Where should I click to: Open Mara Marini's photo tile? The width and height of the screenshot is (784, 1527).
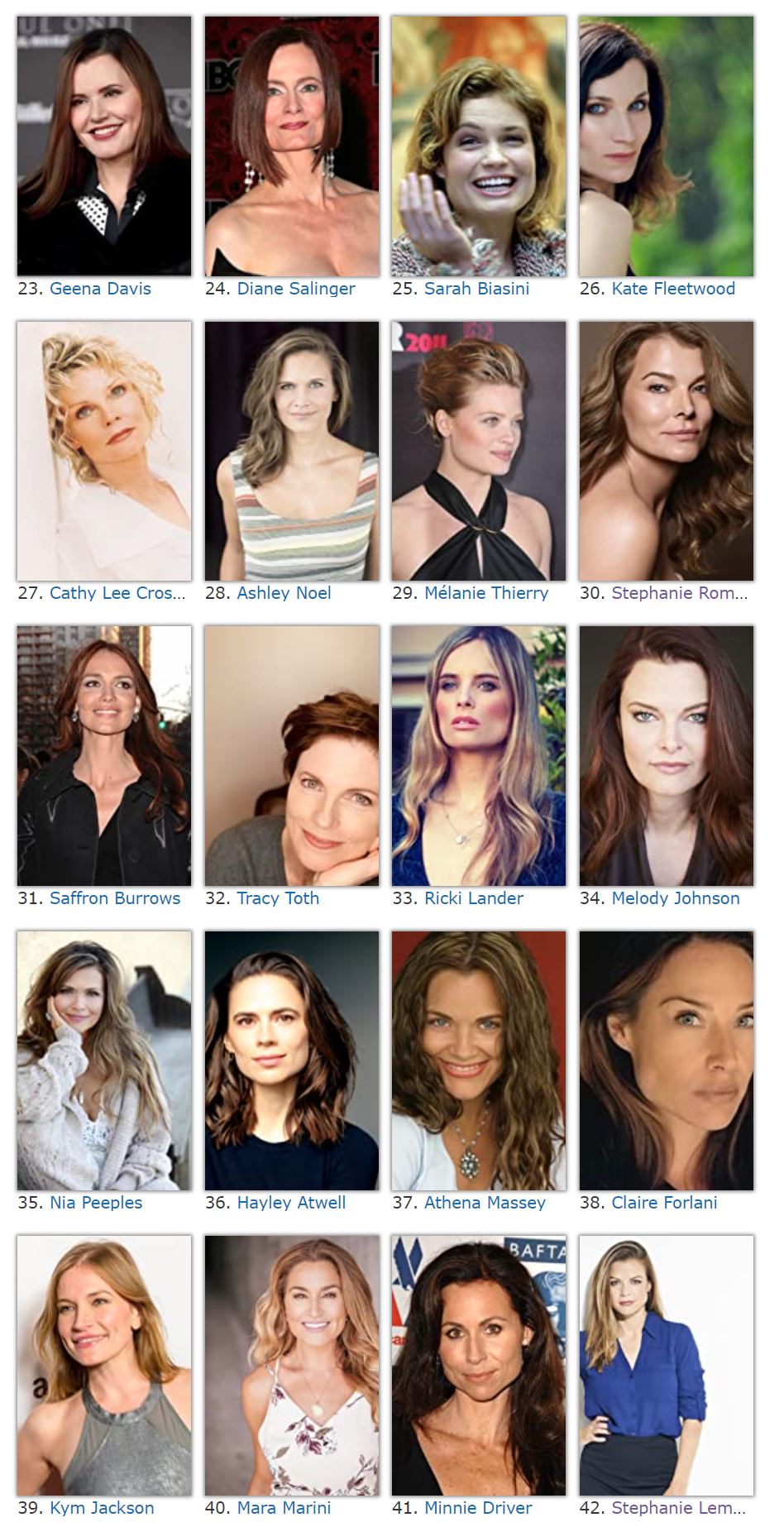pos(292,1366)
